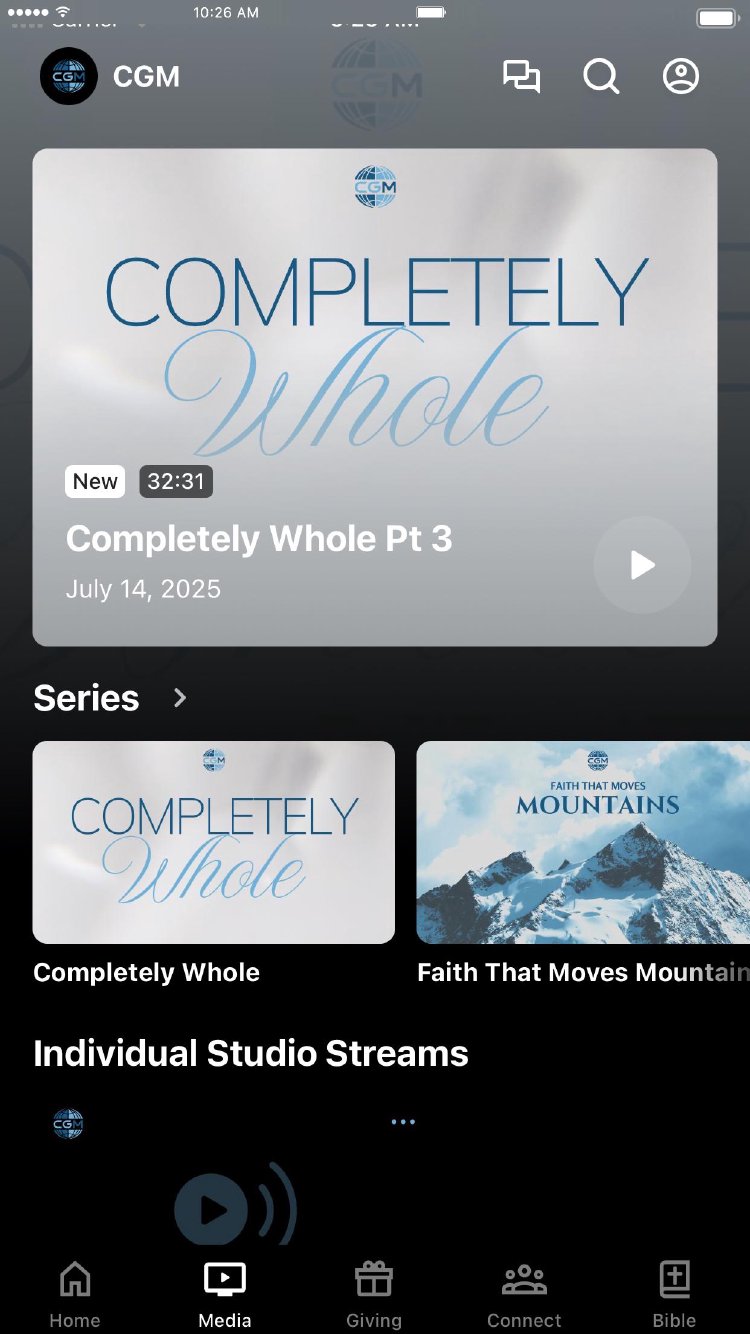
Task: Select the Media tab
Action: [225, 1294]
